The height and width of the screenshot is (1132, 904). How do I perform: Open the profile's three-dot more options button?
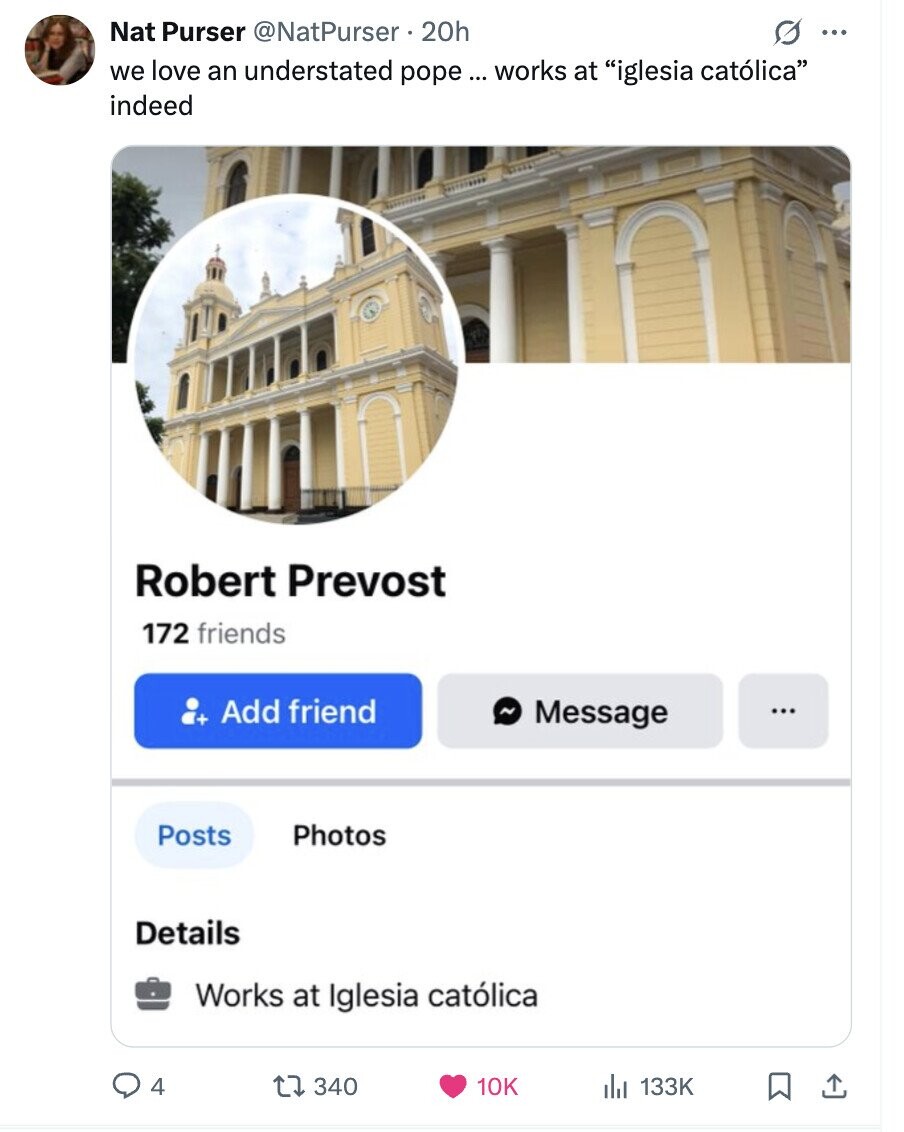pyautogui.click(x=785, y=711)
